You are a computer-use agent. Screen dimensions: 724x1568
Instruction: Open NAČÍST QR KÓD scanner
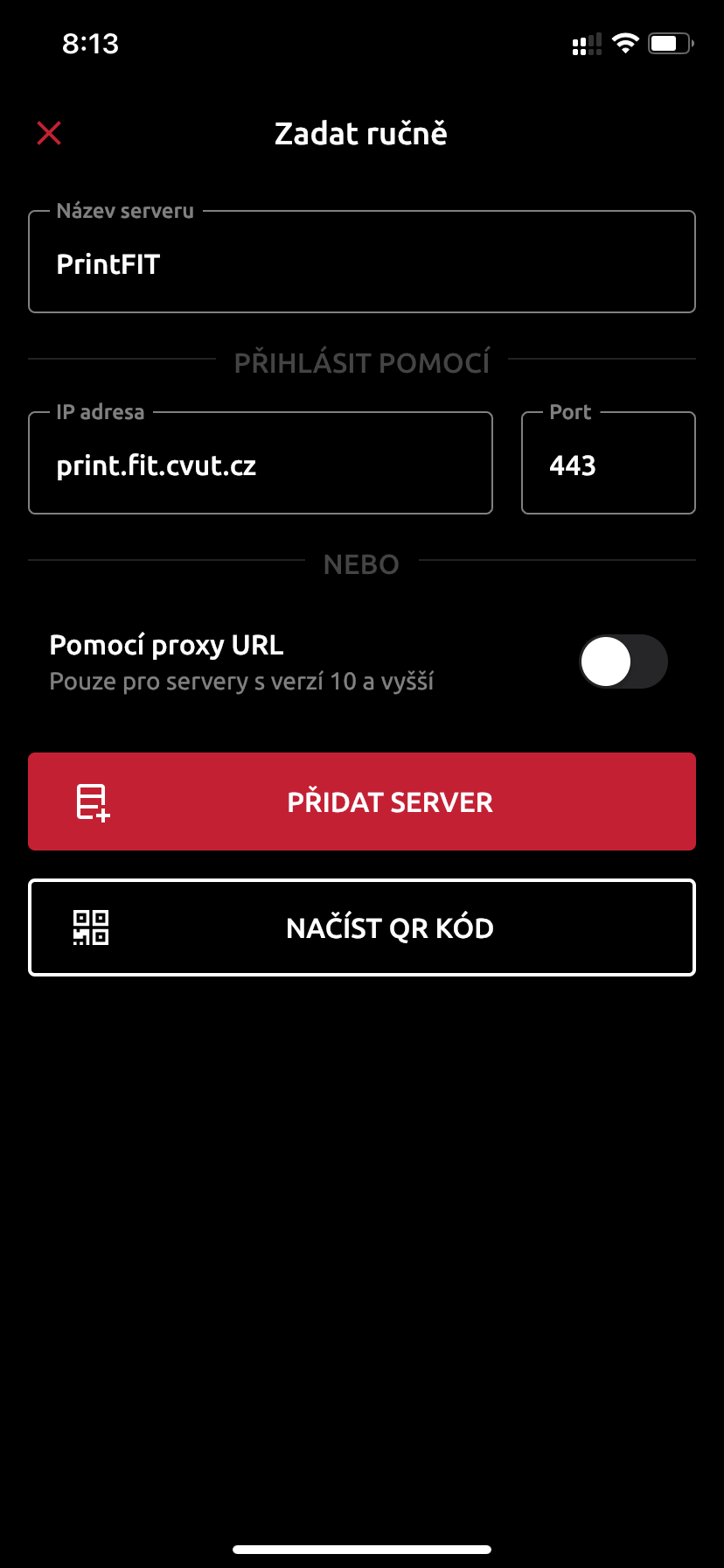362,927
